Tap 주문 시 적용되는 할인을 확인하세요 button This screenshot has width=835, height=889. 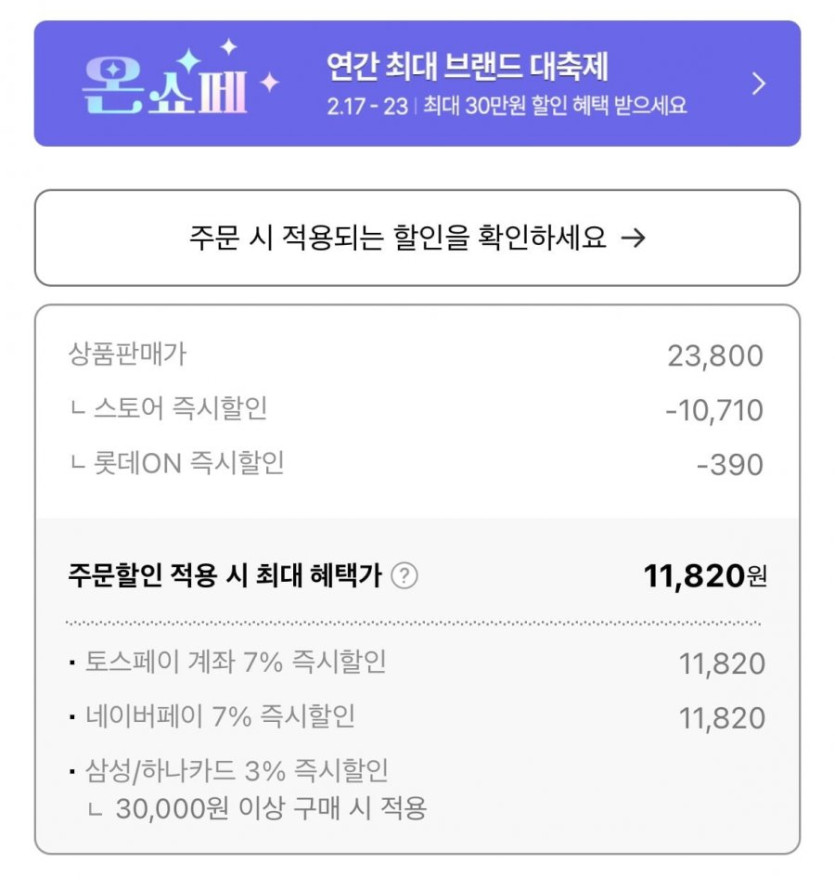pyautogui.click(x=417, y=238)
